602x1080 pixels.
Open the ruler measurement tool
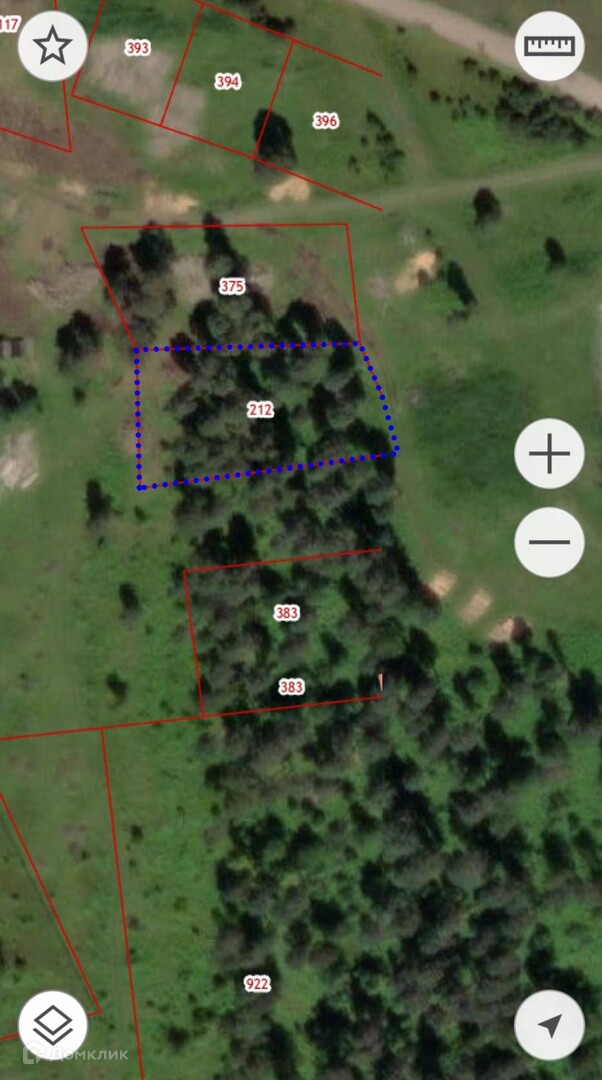(550, 46)
